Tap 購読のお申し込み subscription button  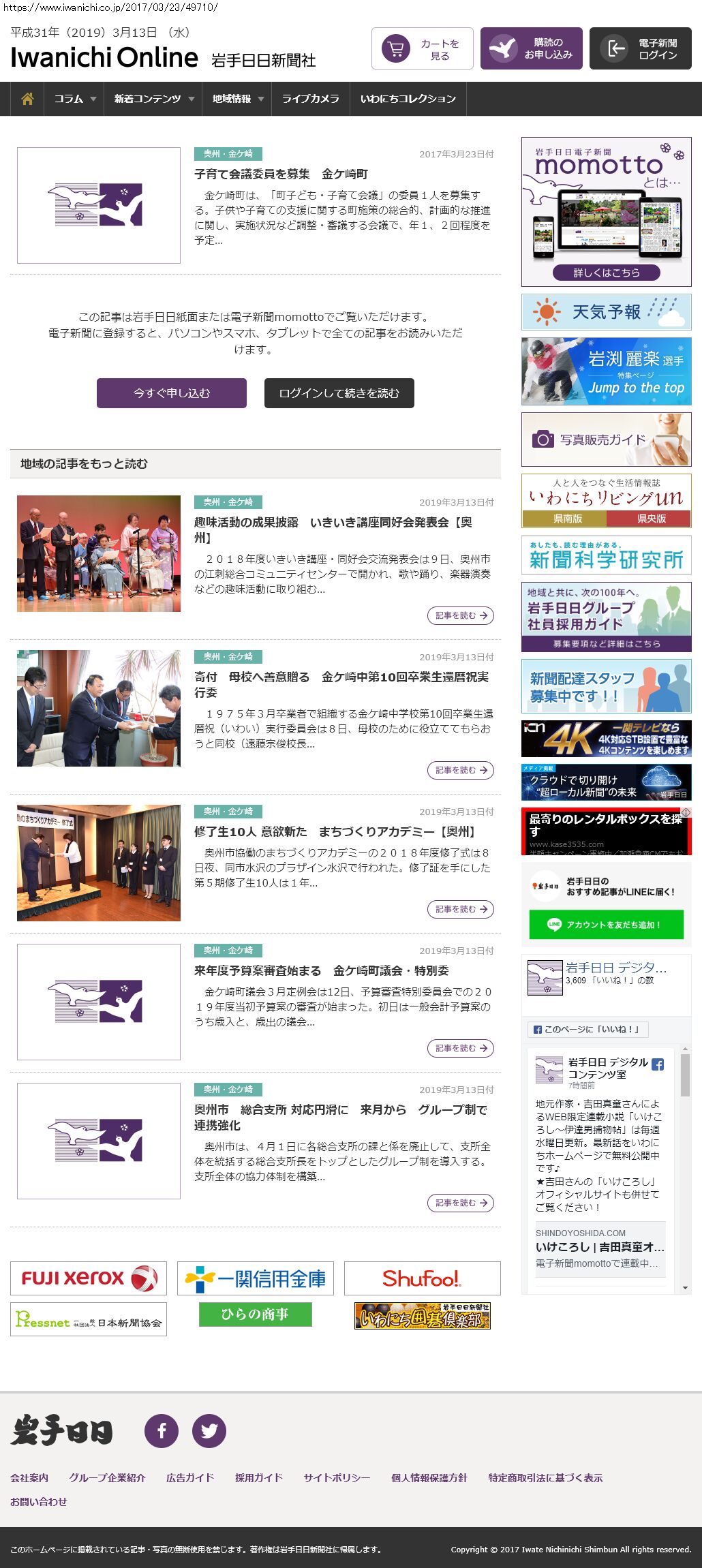(x=532, y=49)
